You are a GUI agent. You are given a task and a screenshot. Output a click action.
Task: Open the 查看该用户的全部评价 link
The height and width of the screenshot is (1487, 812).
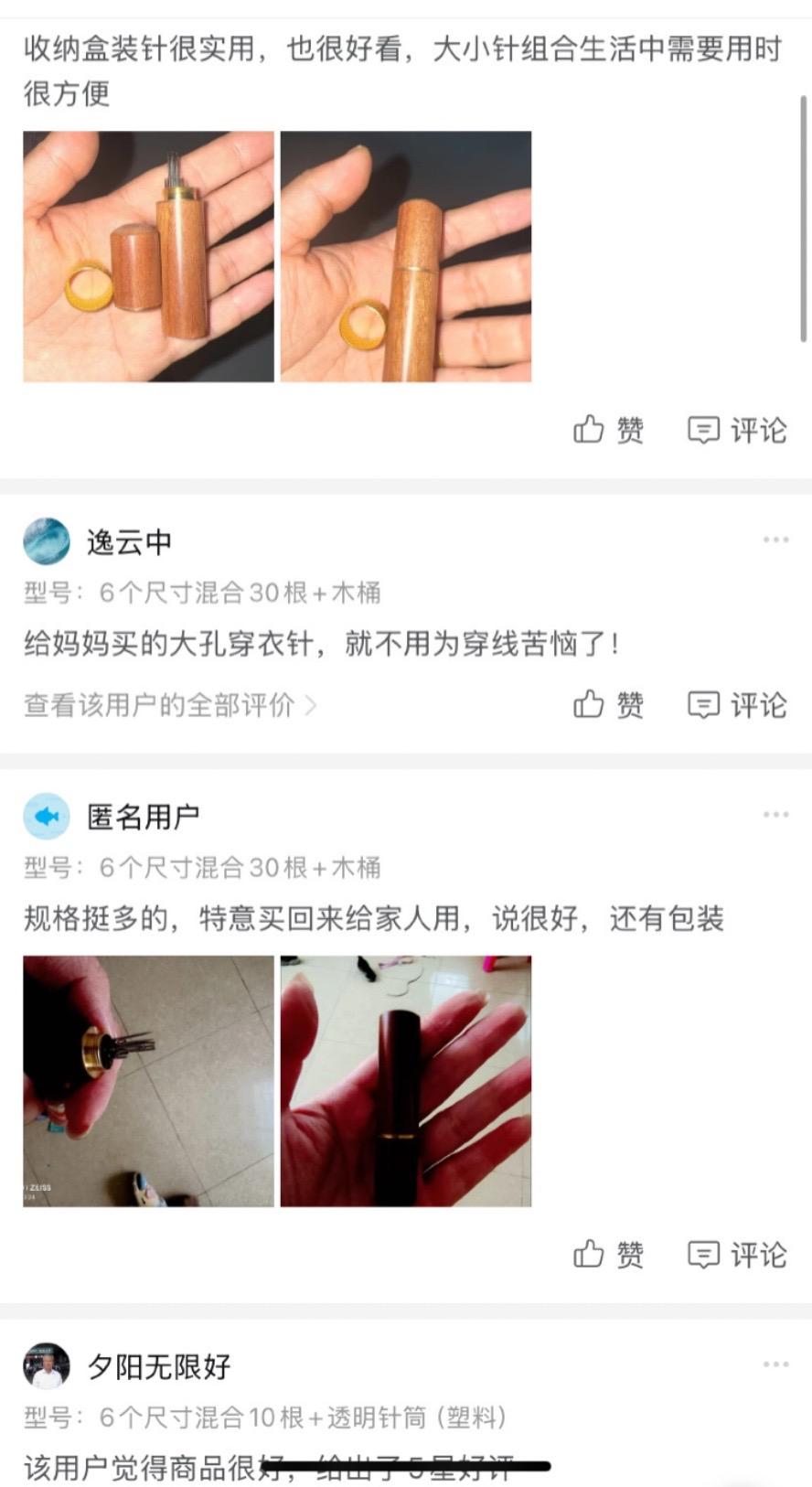[x=155, y=704]
